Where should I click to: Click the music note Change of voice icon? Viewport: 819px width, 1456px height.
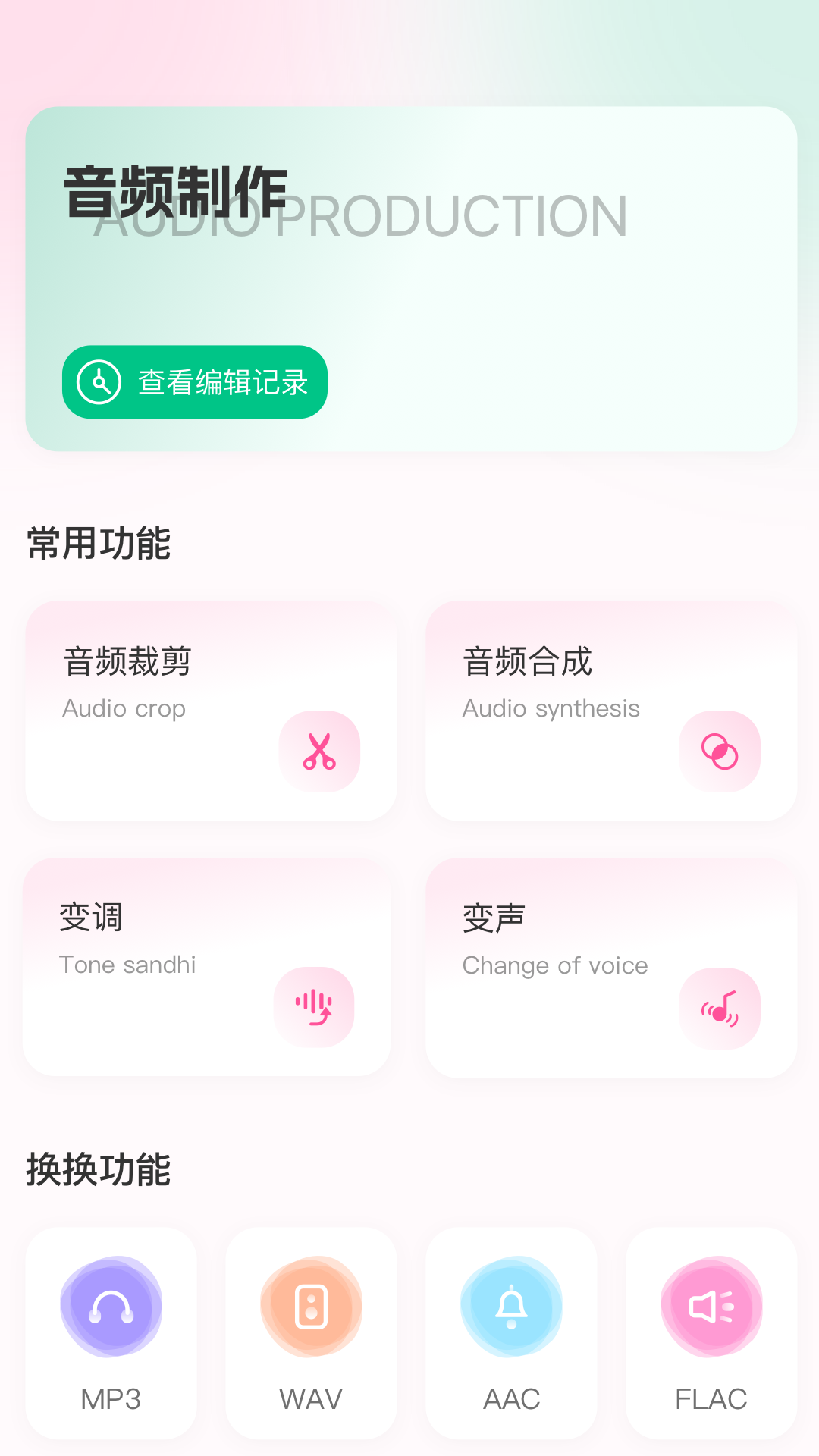tap(720, 1008)
